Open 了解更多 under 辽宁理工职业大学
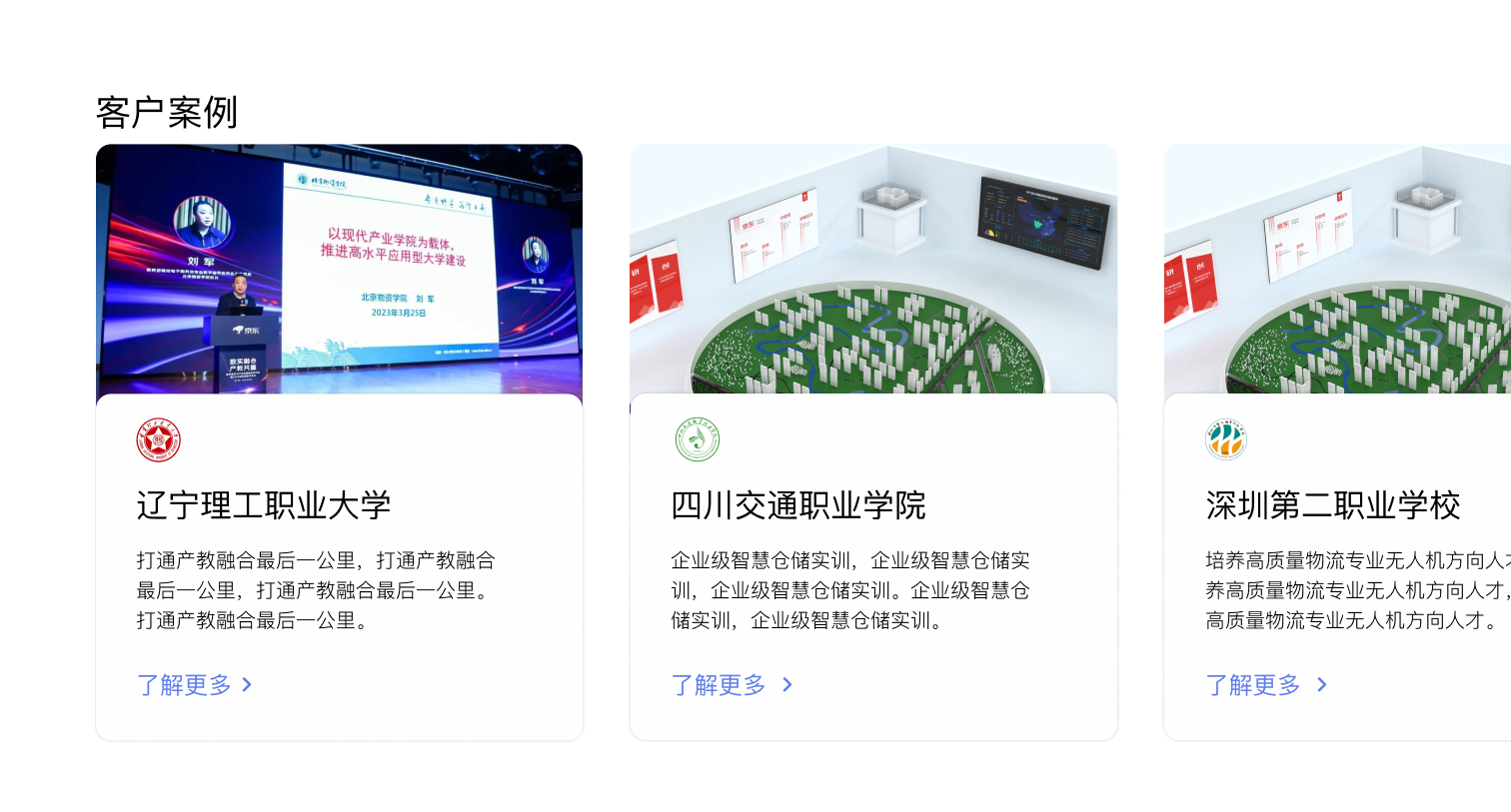Image resolution: width=1511 pixels, height=812 pixels. tap(195, 685)
